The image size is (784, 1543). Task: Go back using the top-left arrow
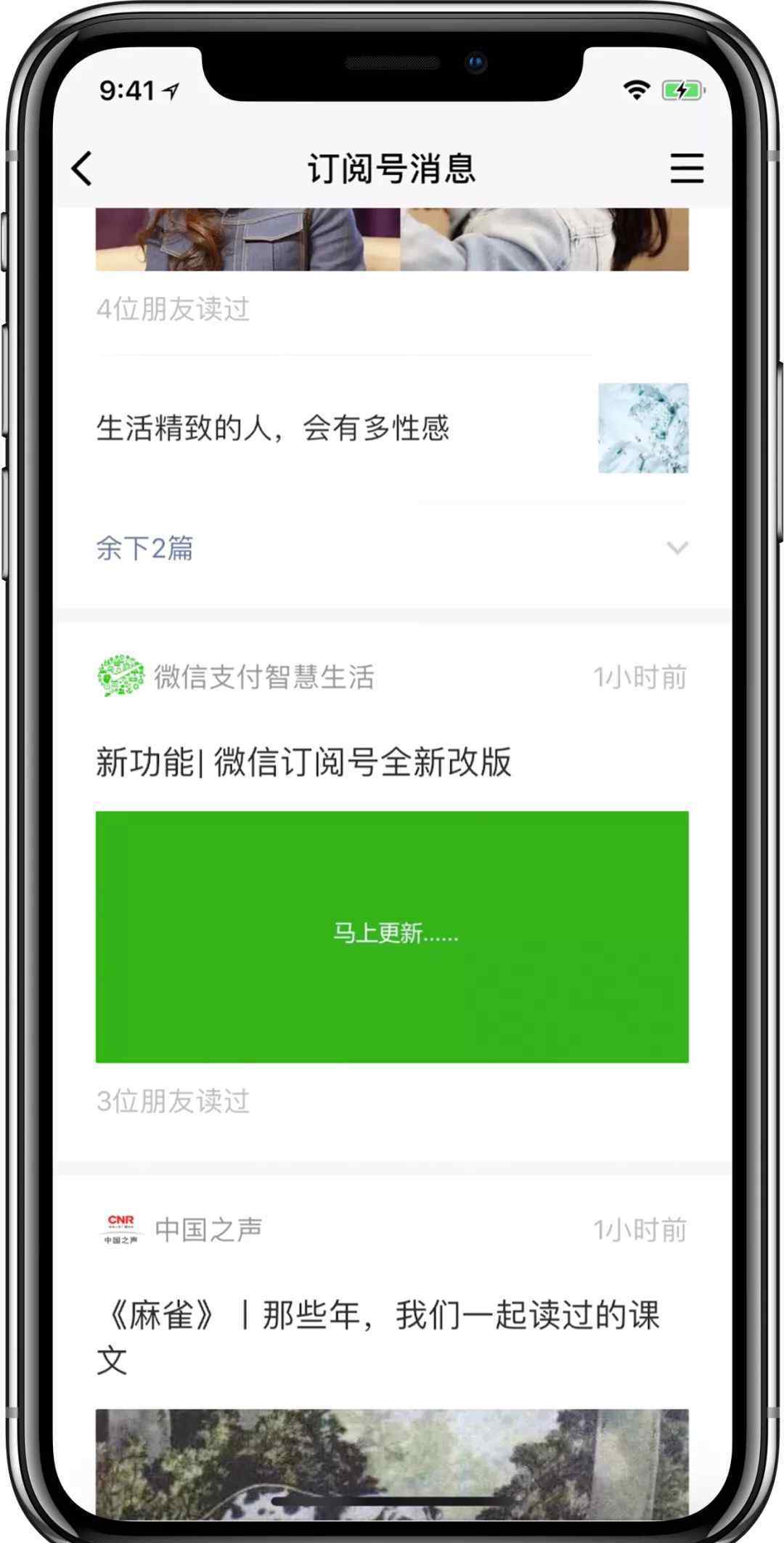[82, 168]
